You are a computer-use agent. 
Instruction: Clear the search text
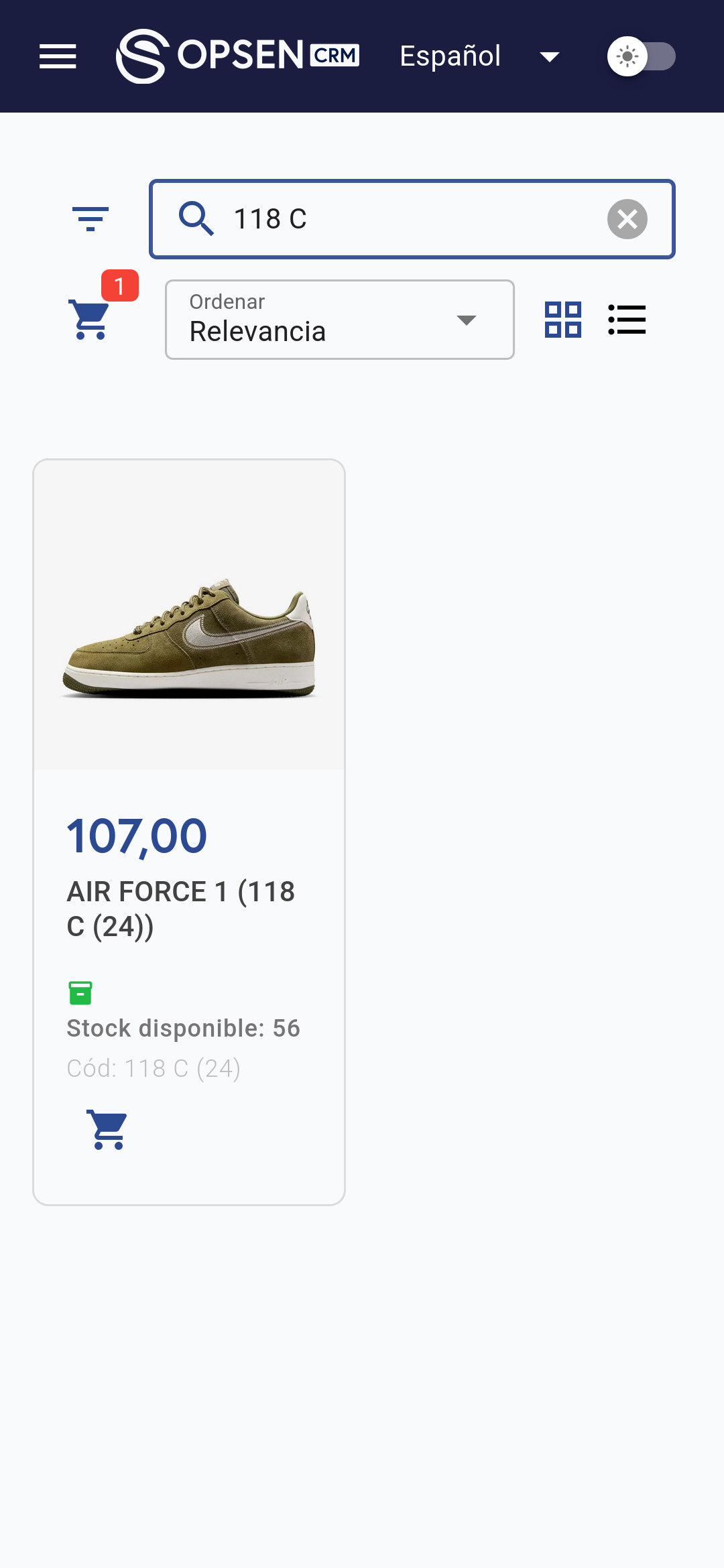(627, 219)
